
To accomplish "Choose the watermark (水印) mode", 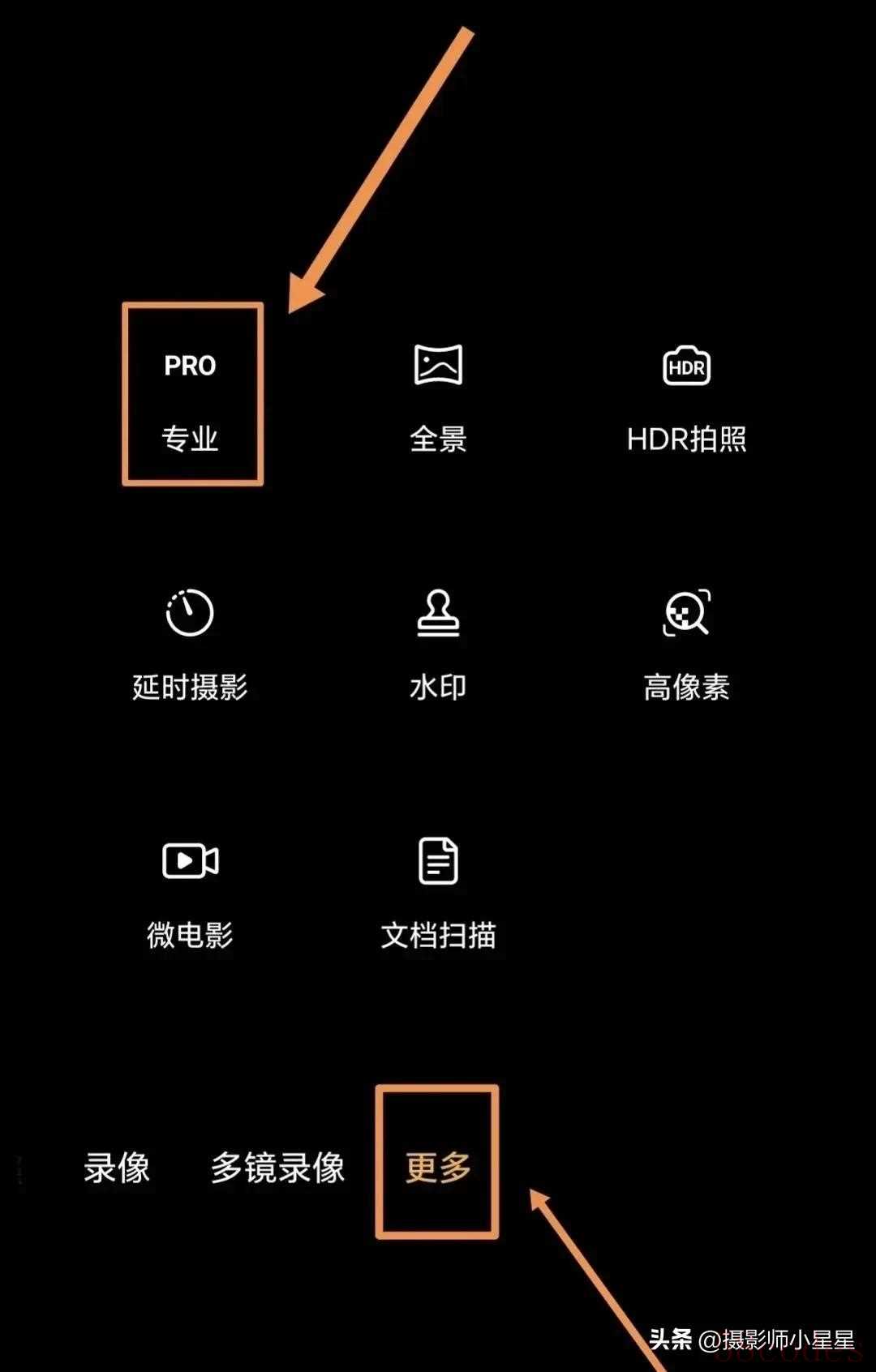I will coord(438,645).
